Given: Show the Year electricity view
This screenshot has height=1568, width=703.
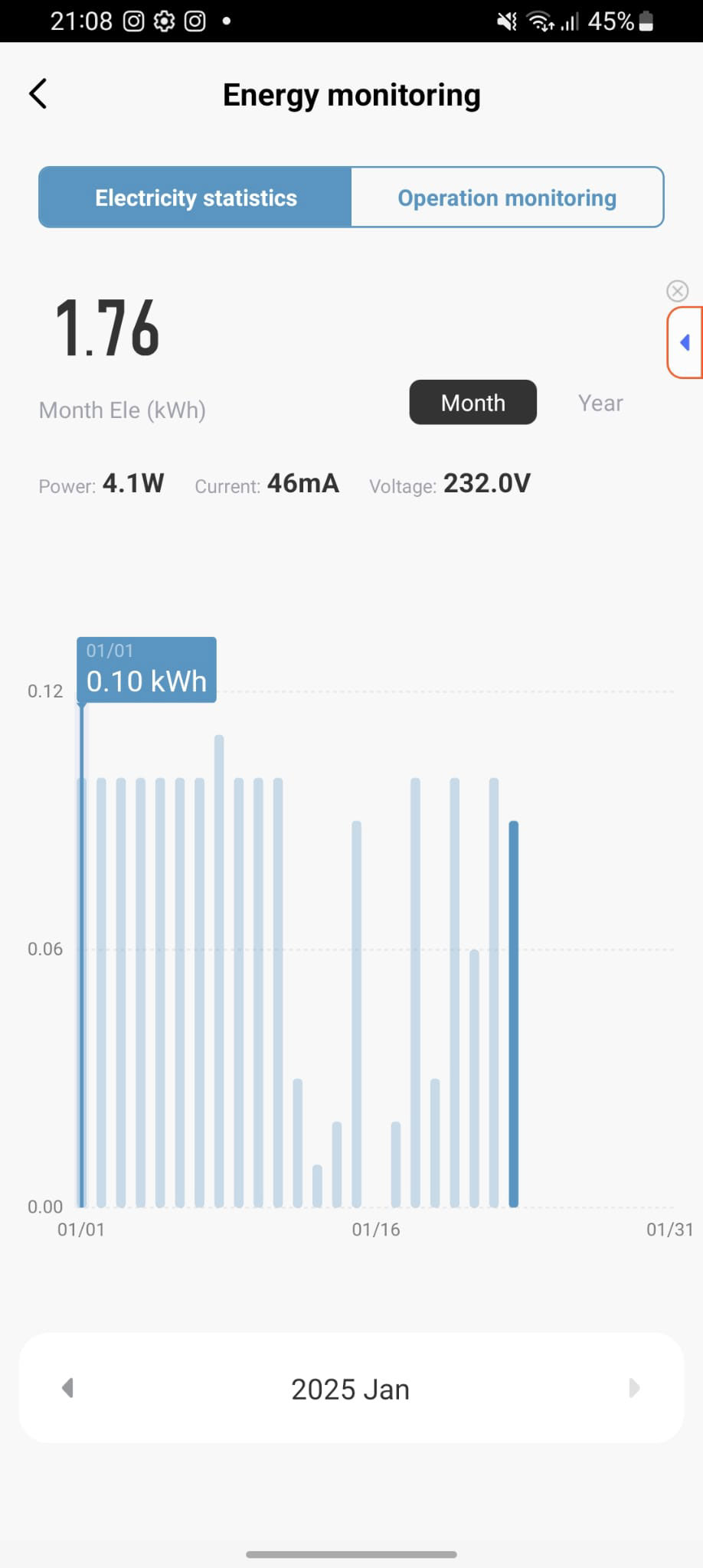Looking at the screenshot, I should click(x=600, y=403).
